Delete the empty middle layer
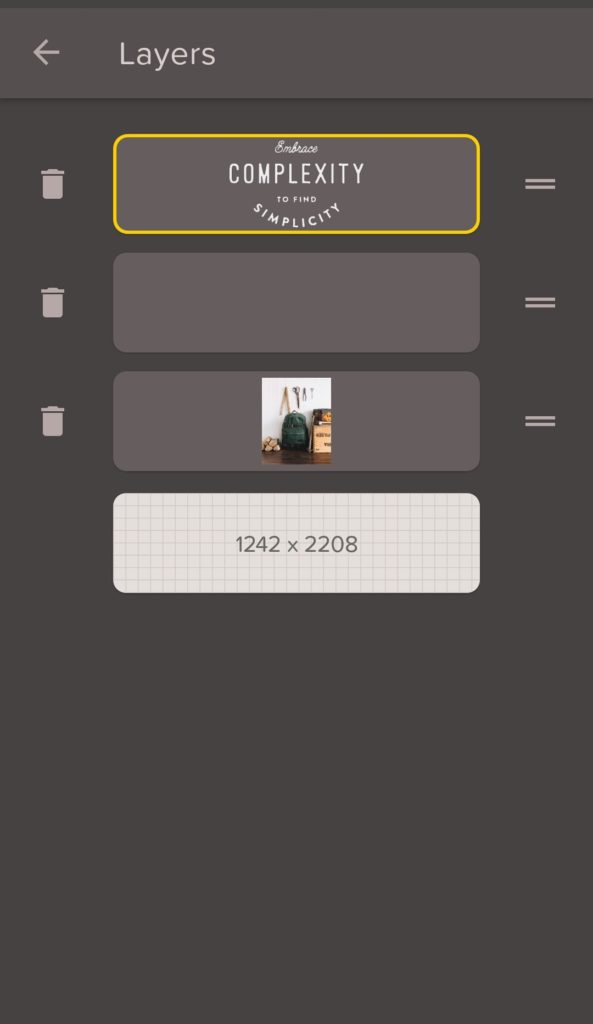The width and height of the screenshot is (593, 1024). [53, 302]
